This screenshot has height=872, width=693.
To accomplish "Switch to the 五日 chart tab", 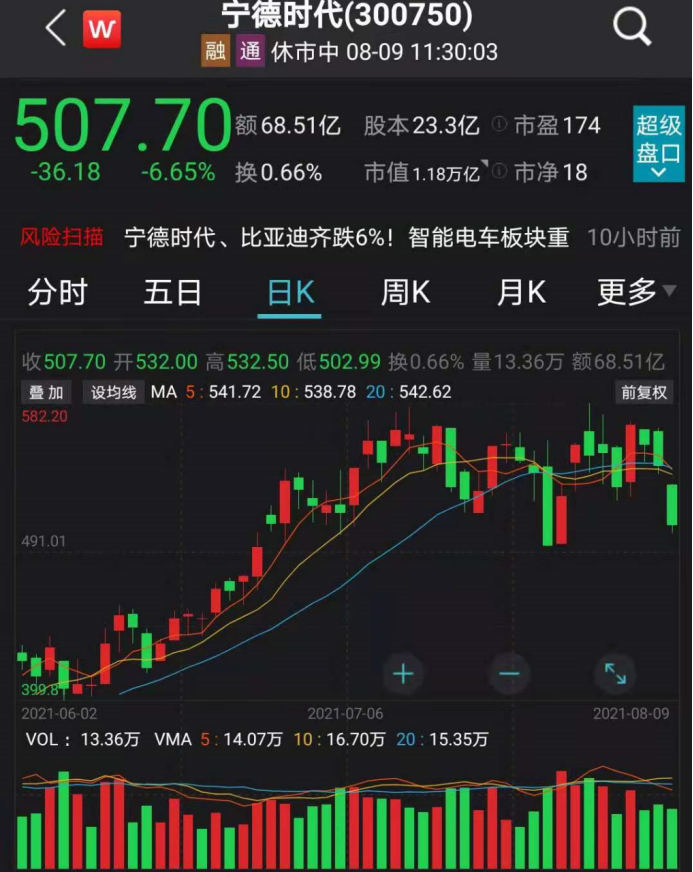I will point(173,292).
